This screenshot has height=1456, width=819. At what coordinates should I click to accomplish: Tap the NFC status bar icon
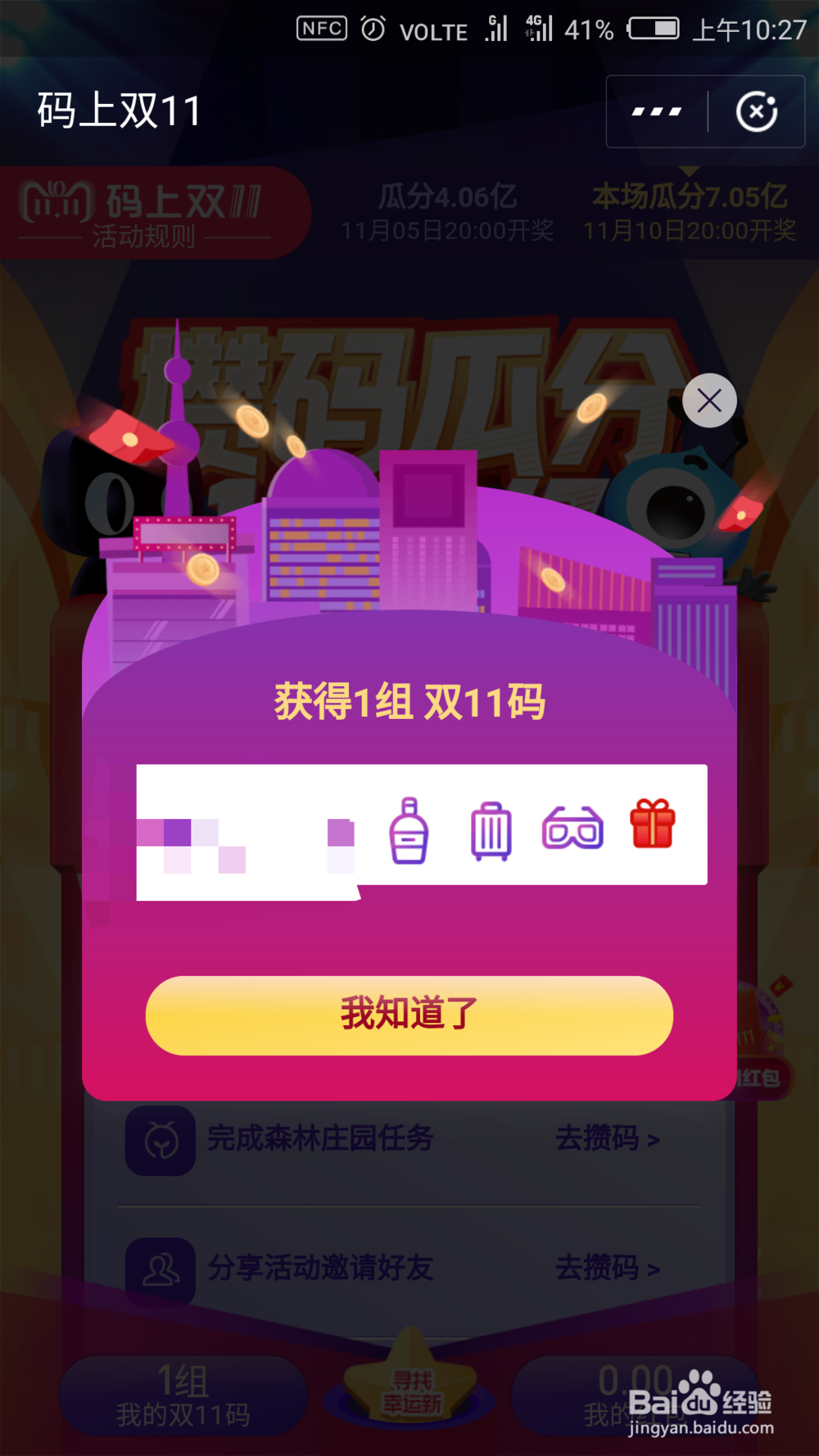click(x=321, y=27)
